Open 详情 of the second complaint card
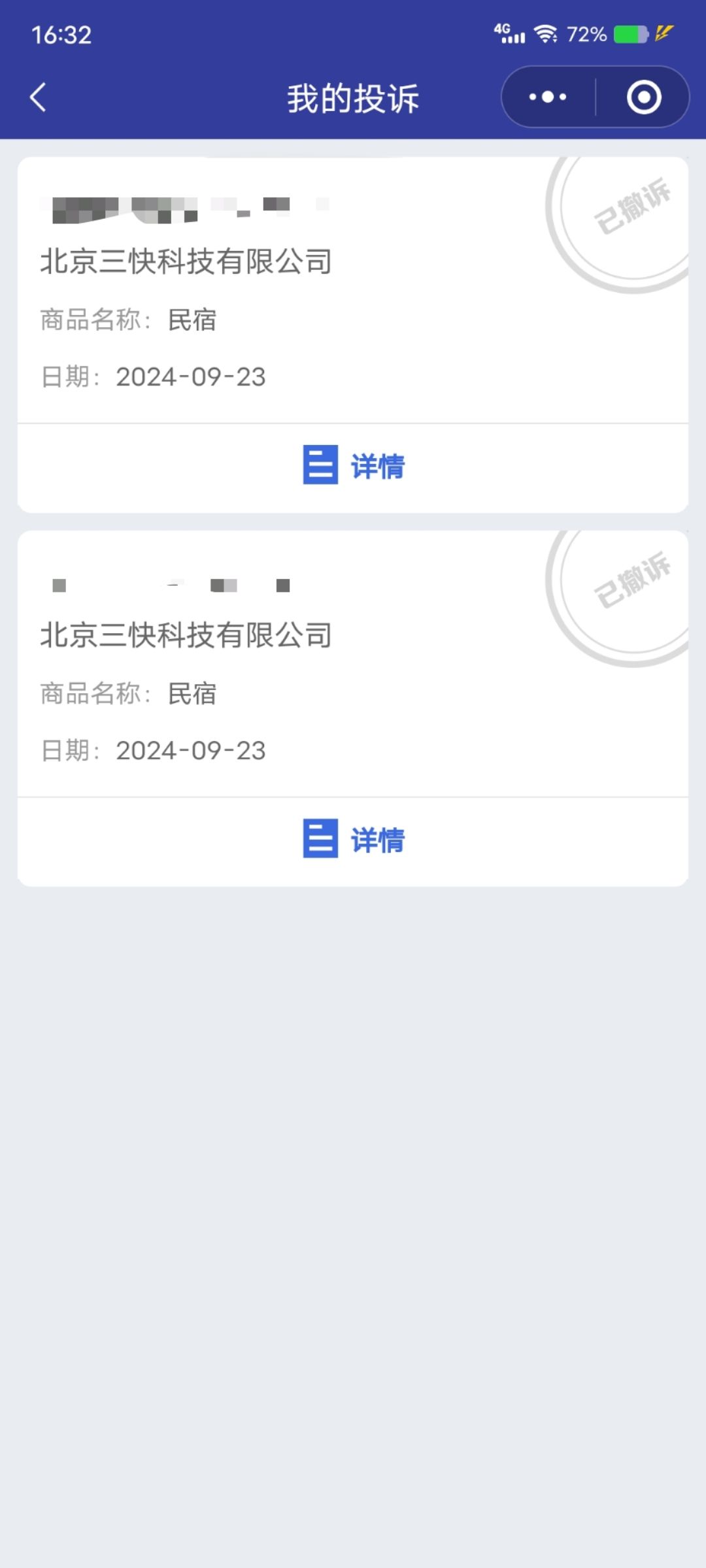This screenshot has height=1568, width=706. tap(353, 840)
